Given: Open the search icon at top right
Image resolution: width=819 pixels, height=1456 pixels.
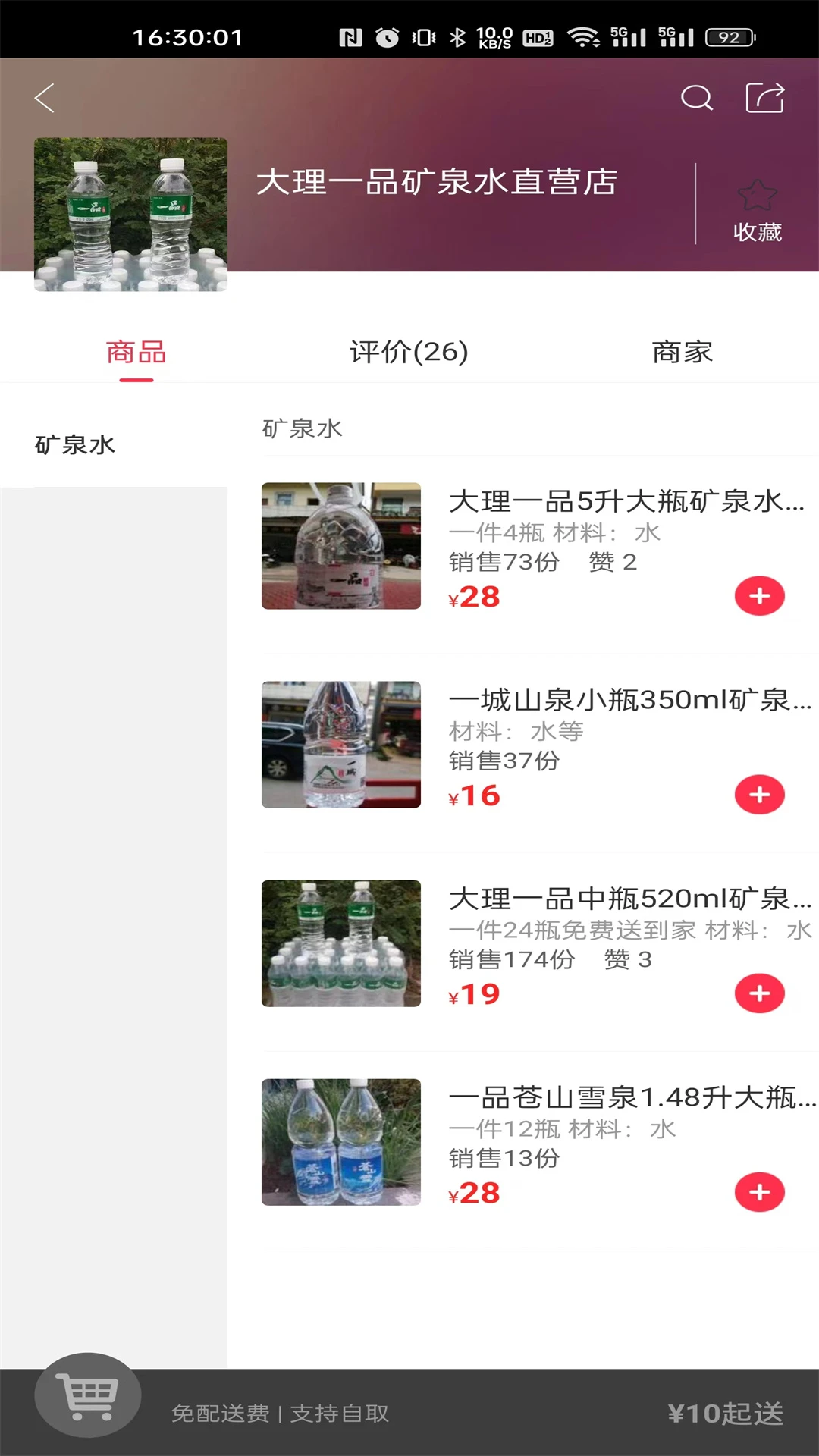Looking at the screenshot, I should point(697,98).
